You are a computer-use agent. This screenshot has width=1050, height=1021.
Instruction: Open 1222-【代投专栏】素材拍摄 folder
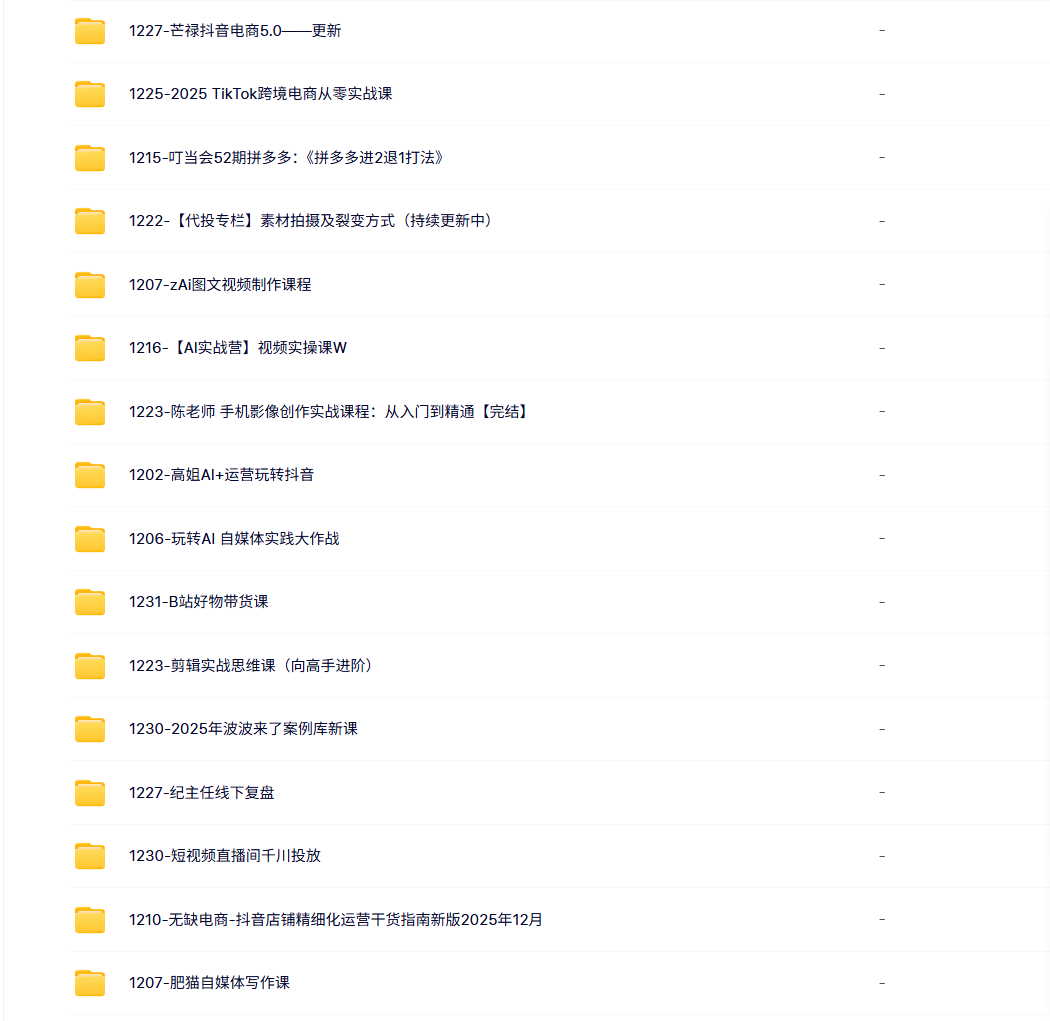click(310, 221)
